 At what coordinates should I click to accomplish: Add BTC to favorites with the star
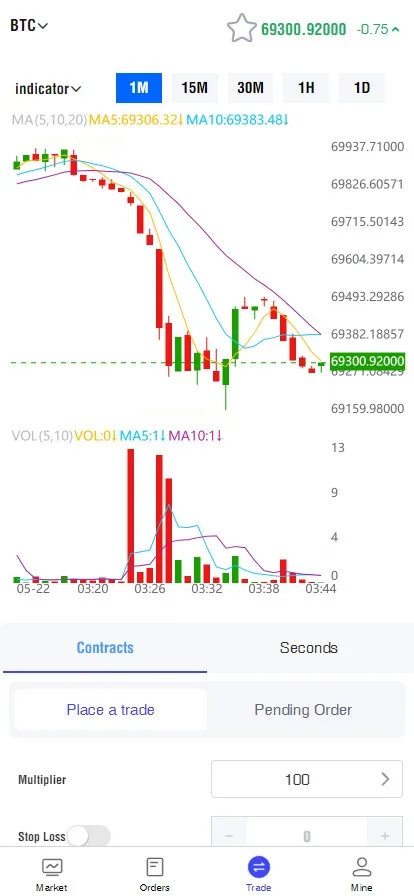point(241,28)
